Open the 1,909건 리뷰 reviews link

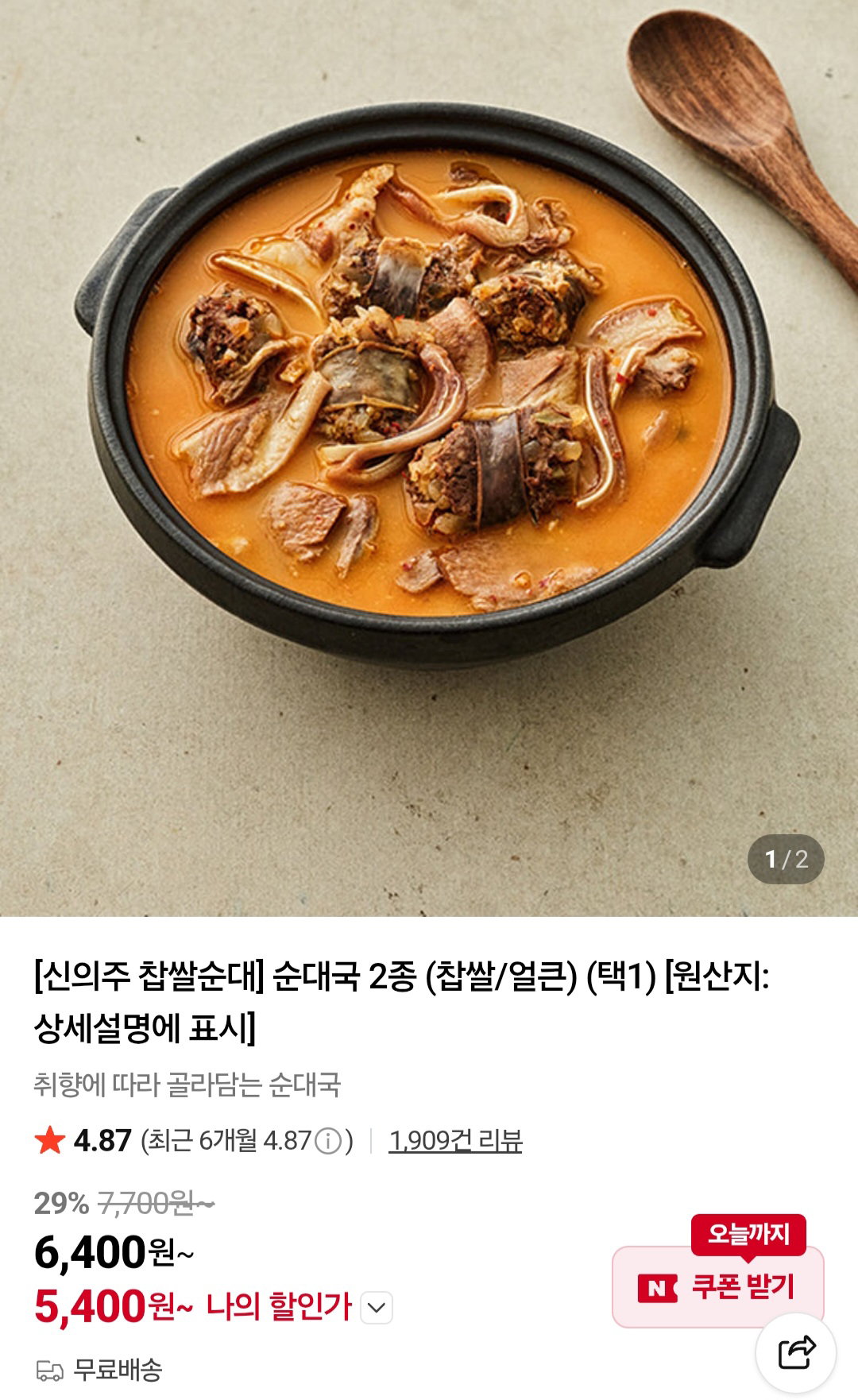[455, 1141]
